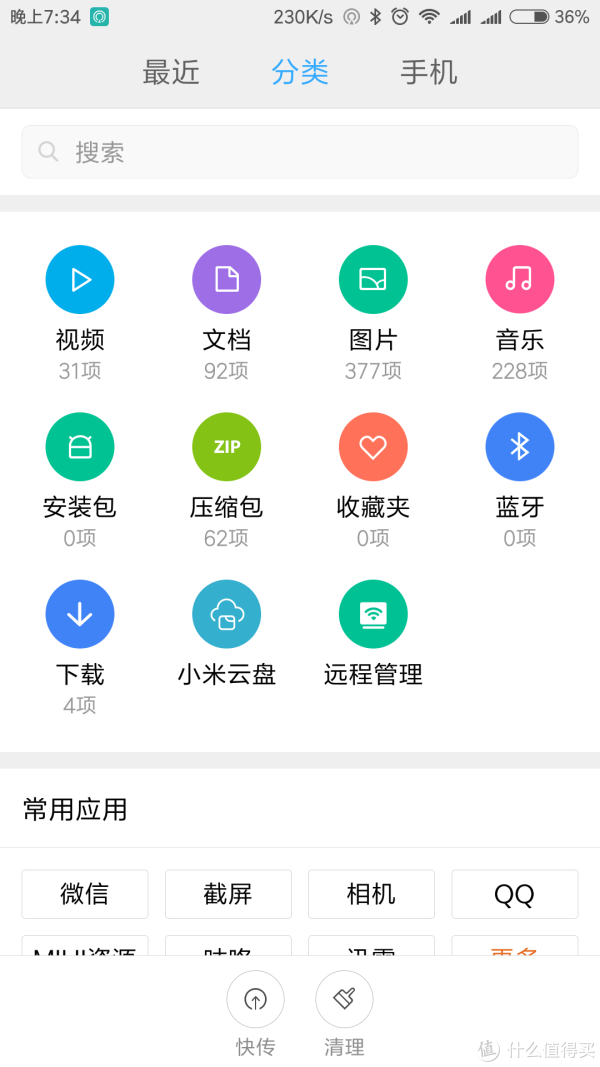The width and height of the screenshot is (600, 1067).
Task: Tap the 搜索 search box
Action: point(300,152)
